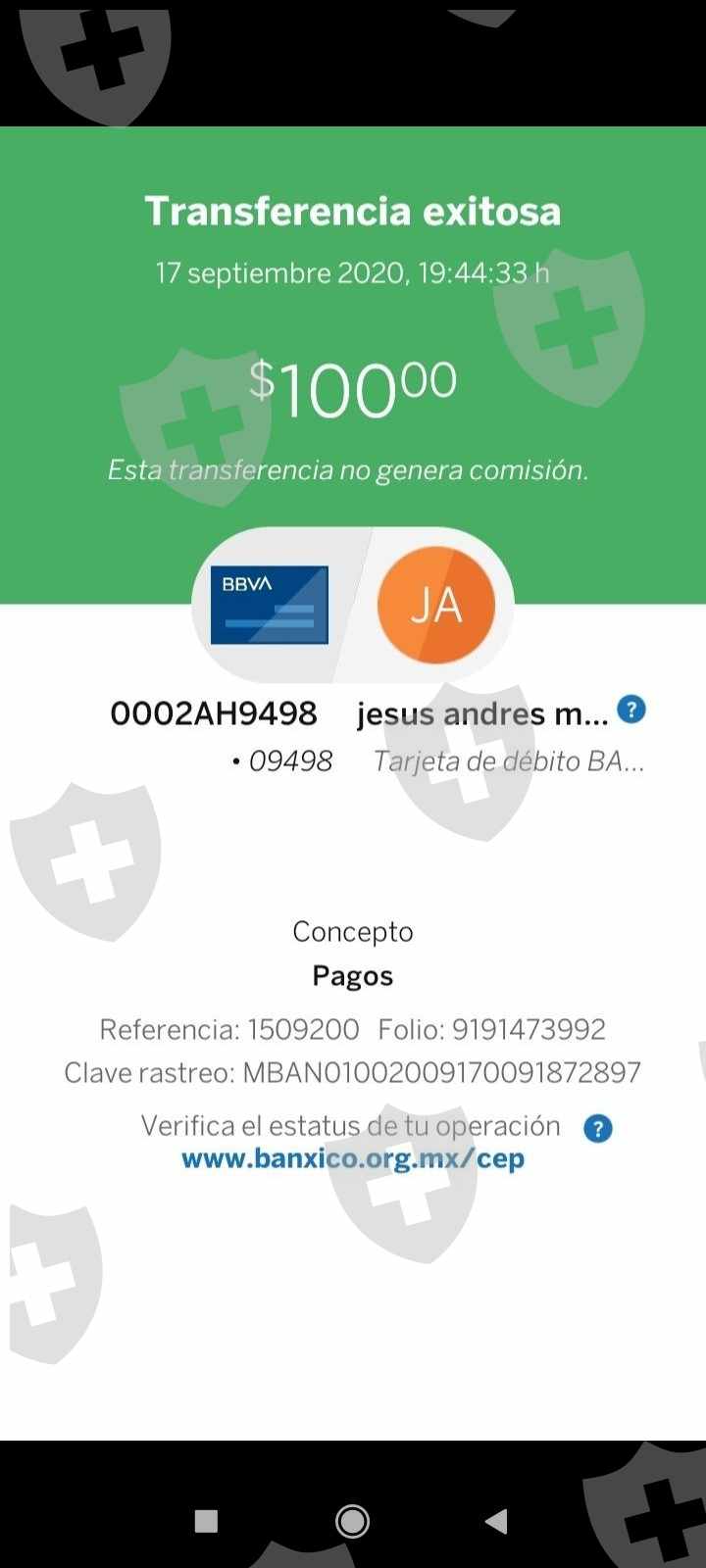Tap the help icon beside recipient jesus andres

(x=631, y=709)
